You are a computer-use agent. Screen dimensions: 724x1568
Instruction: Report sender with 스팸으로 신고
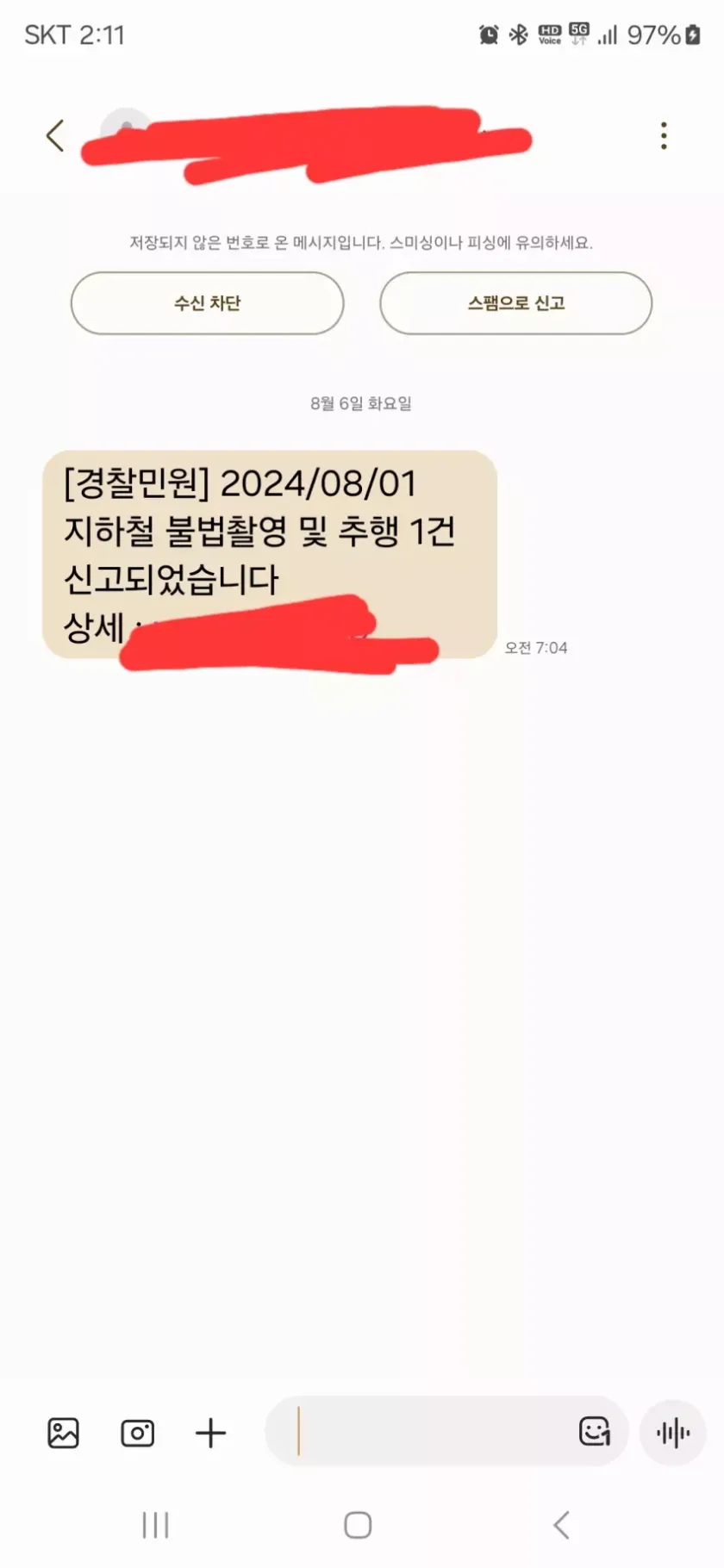click(515, 303)
